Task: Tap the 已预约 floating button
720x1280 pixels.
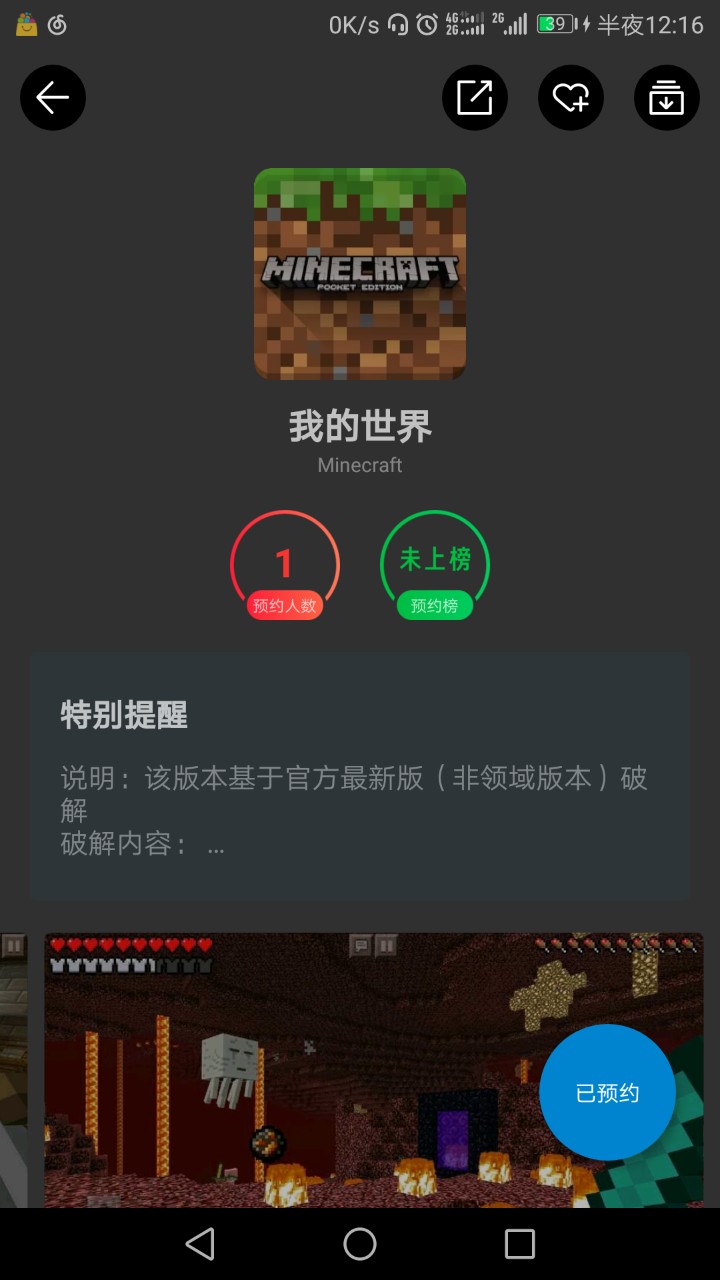Action: 607,1092
